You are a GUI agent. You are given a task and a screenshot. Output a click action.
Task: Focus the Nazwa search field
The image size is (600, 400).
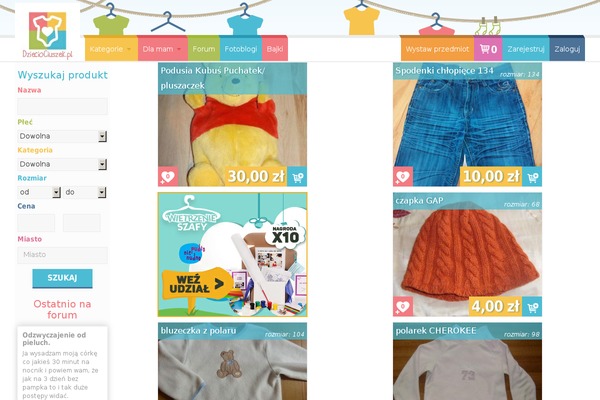(62, 106)
